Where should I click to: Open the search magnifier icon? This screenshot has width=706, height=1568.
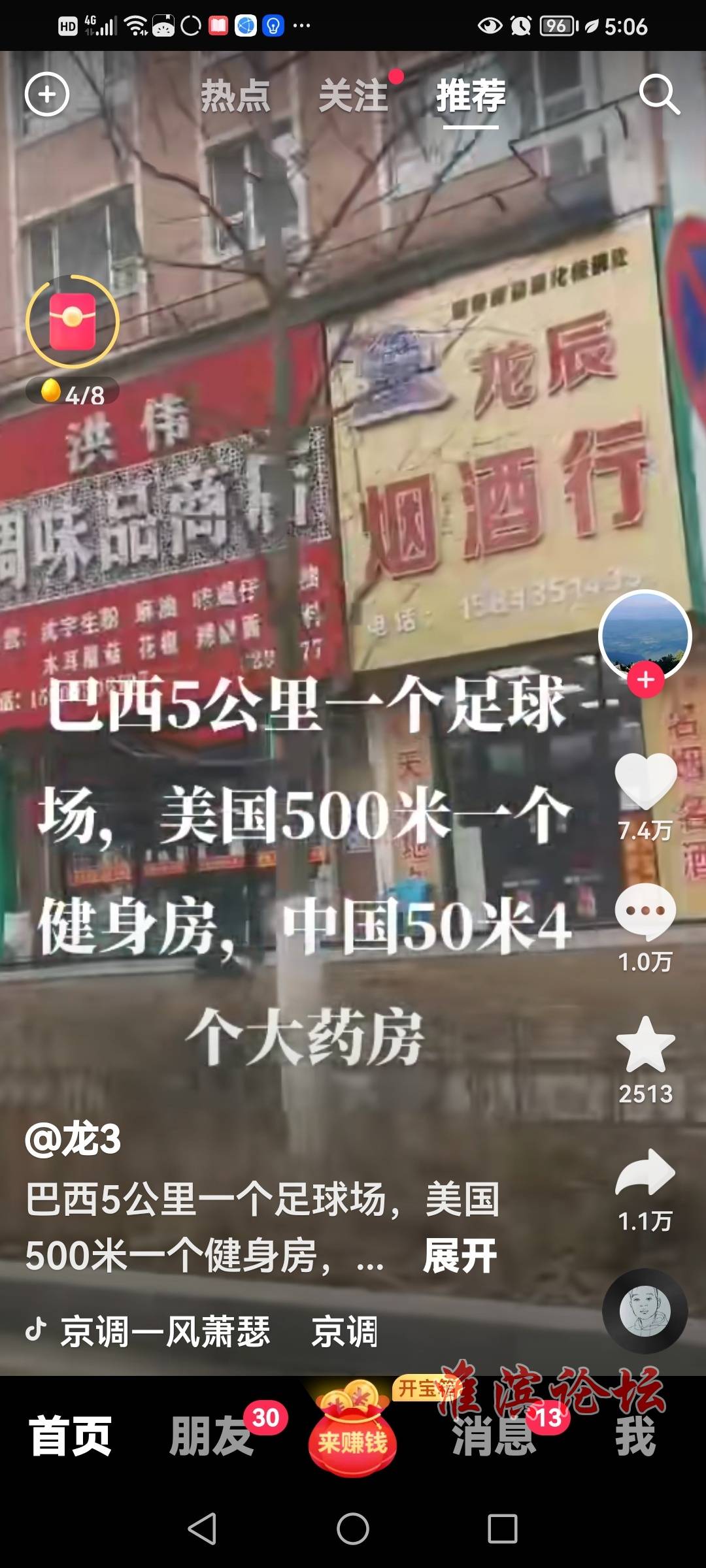(659, 95)
